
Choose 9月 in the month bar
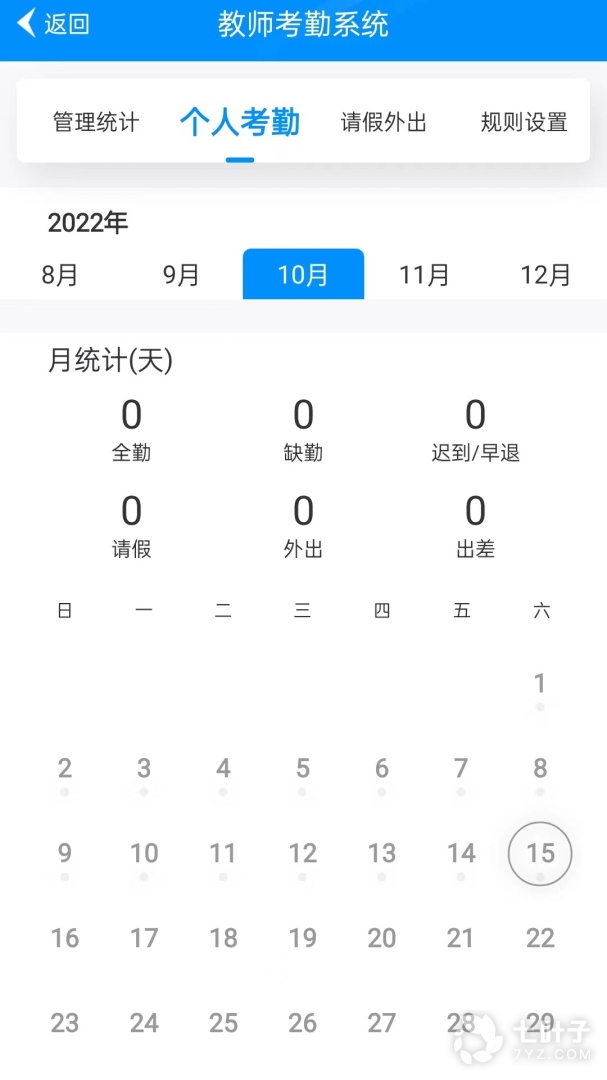(x=181, y=275)
